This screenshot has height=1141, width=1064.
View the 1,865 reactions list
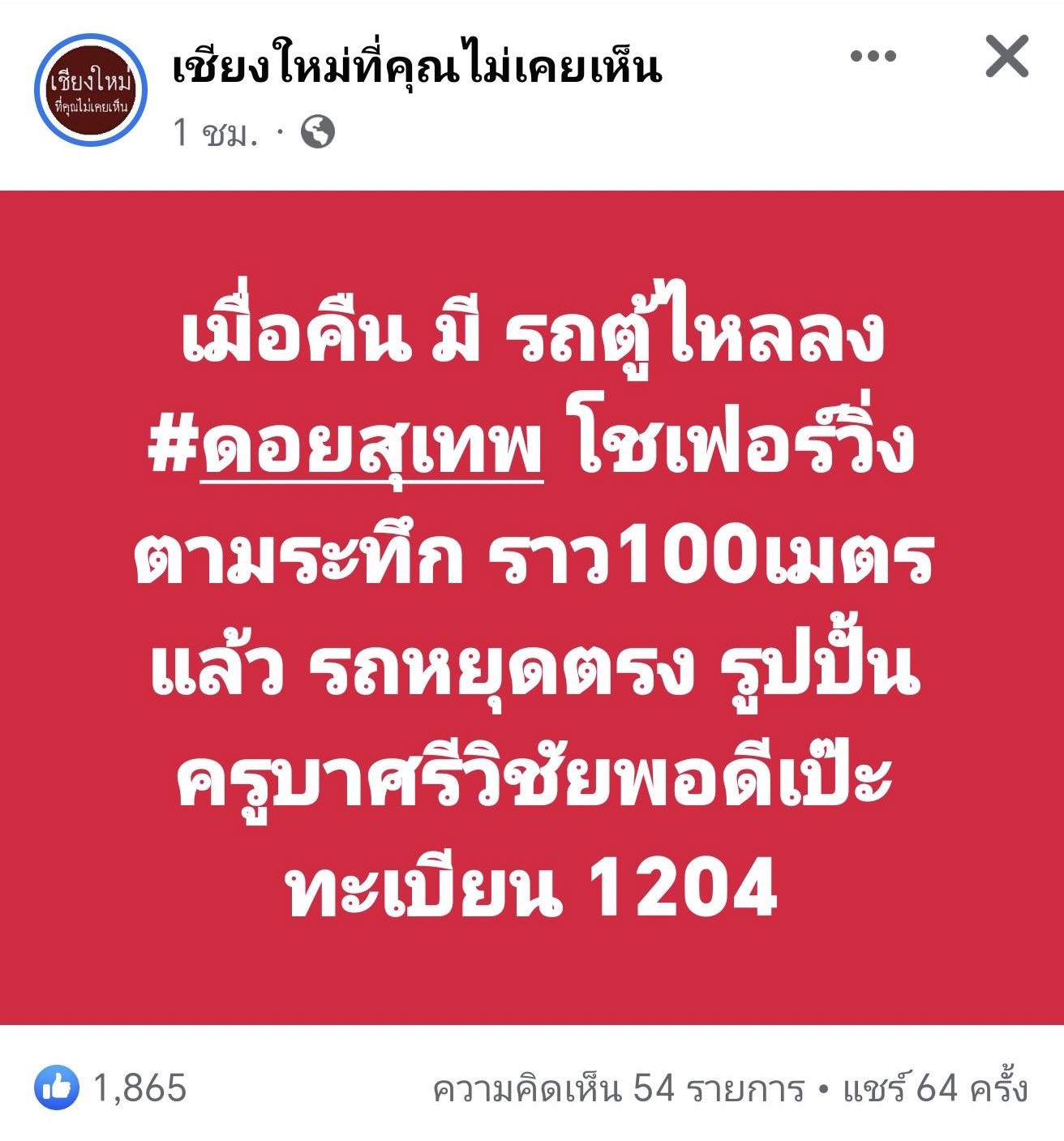pyautogui.click(x=111, y=1087)
